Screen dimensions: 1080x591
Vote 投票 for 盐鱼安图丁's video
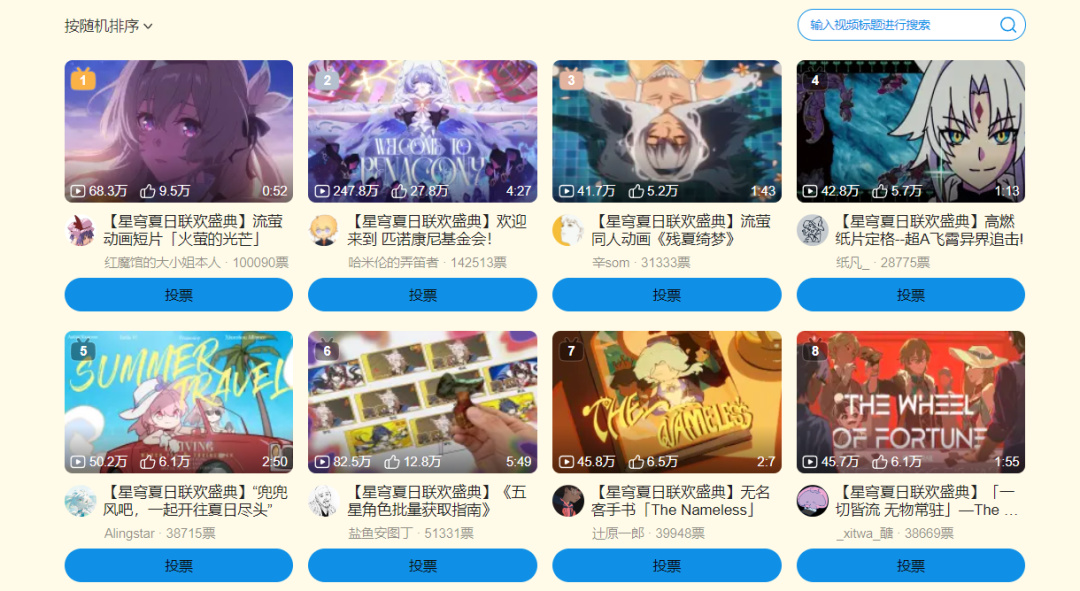tap(422, 565)
